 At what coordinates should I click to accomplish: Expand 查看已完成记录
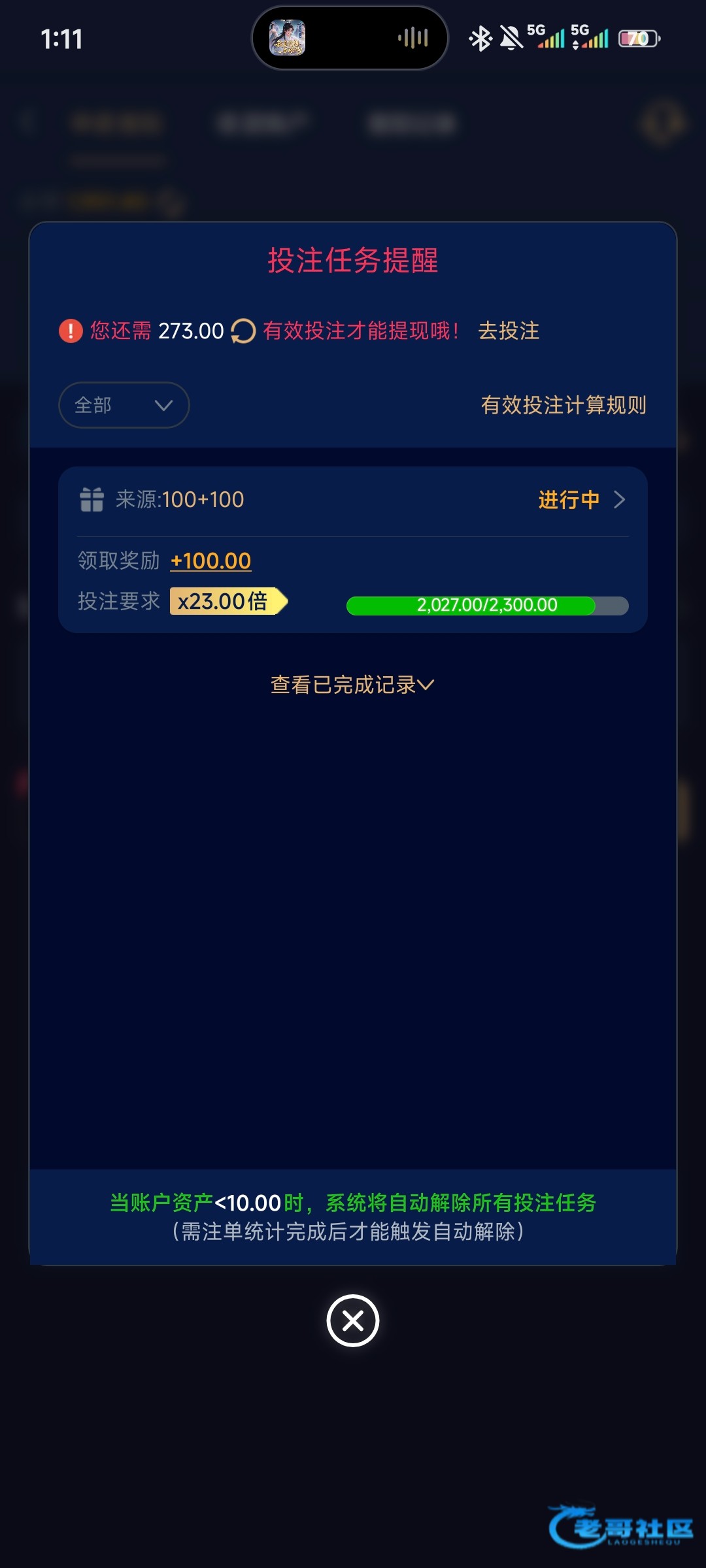click(x=352, y=685)
